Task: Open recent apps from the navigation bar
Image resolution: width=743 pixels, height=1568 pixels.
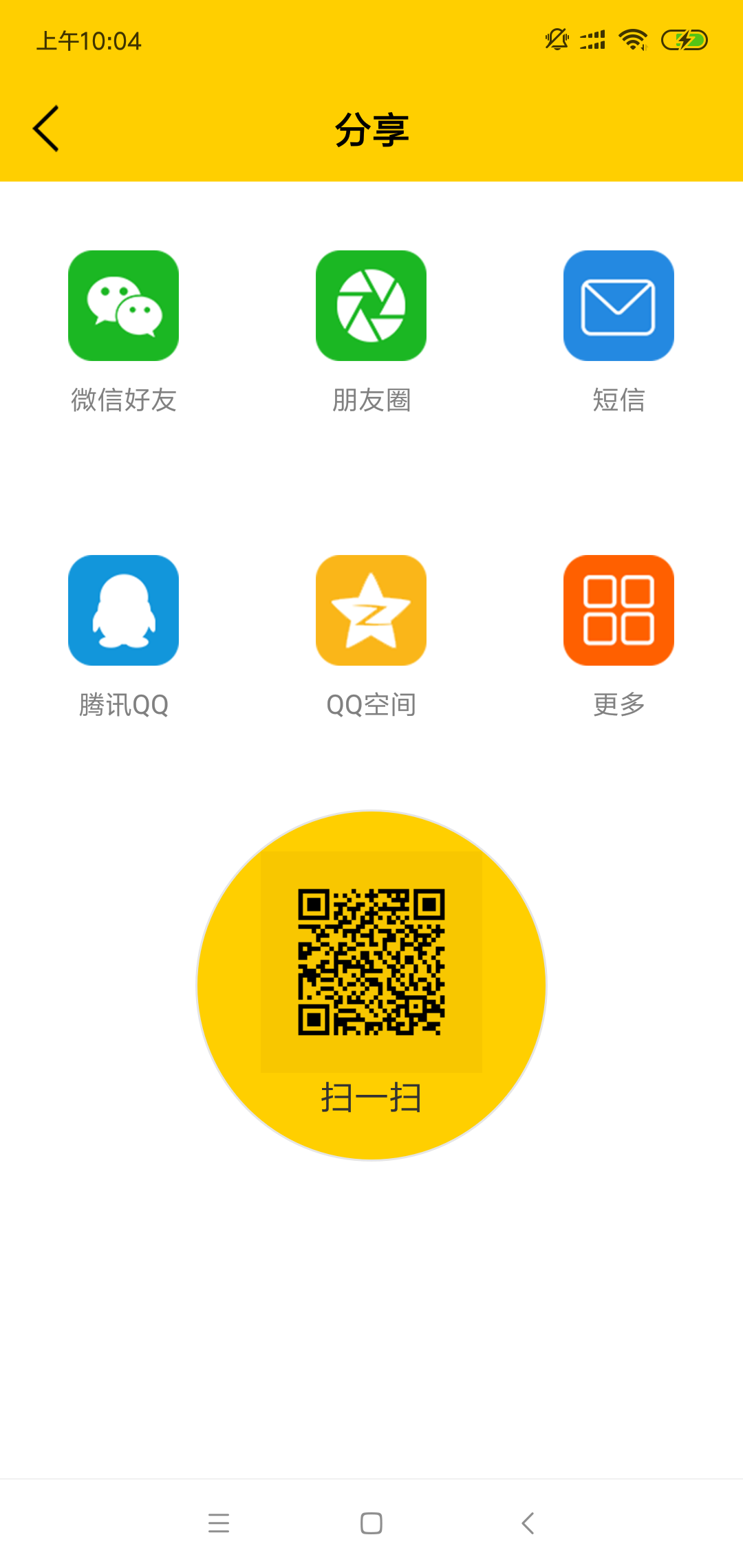Action: click(x=219, y=1523)
